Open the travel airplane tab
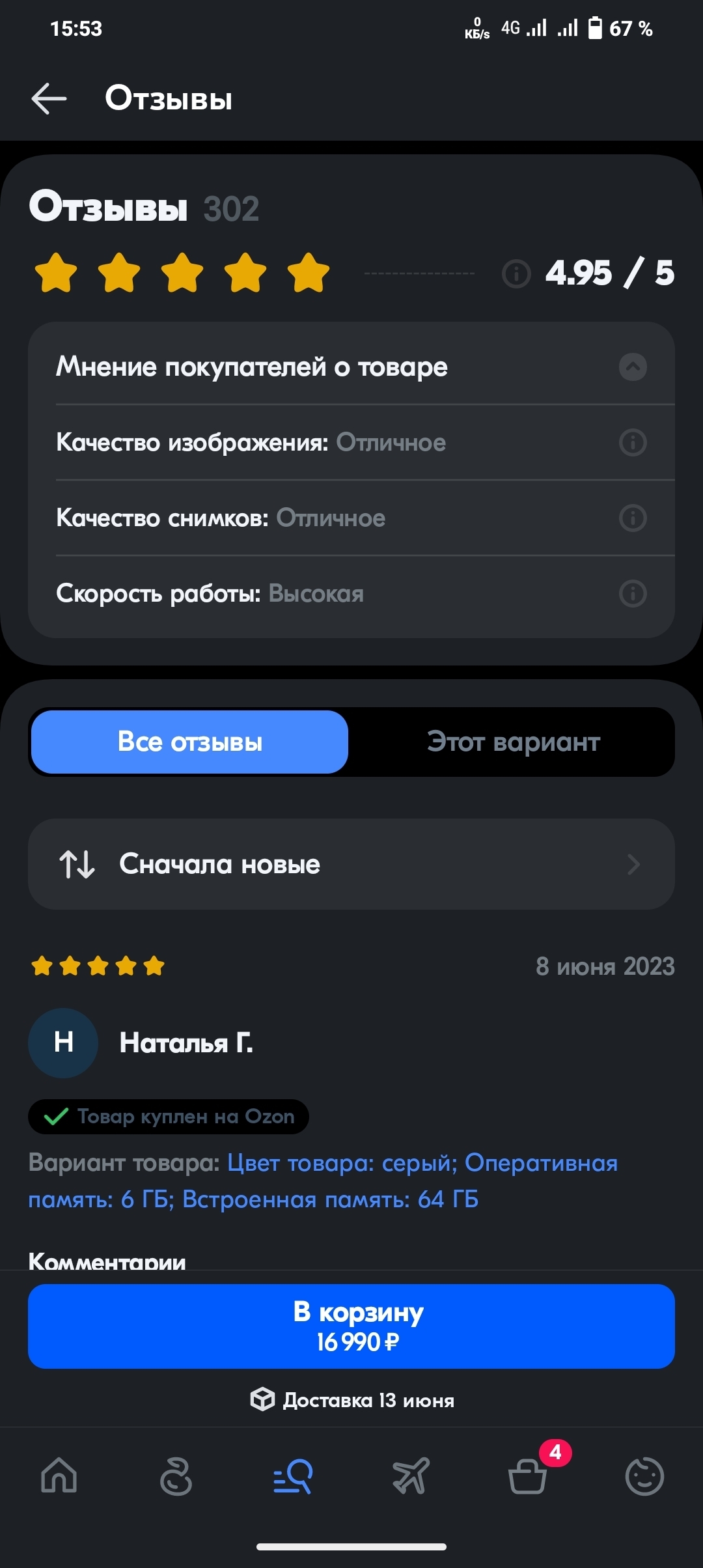Image resolution: width=703 pixels, height=1568 pixels. coord(410,1476)
